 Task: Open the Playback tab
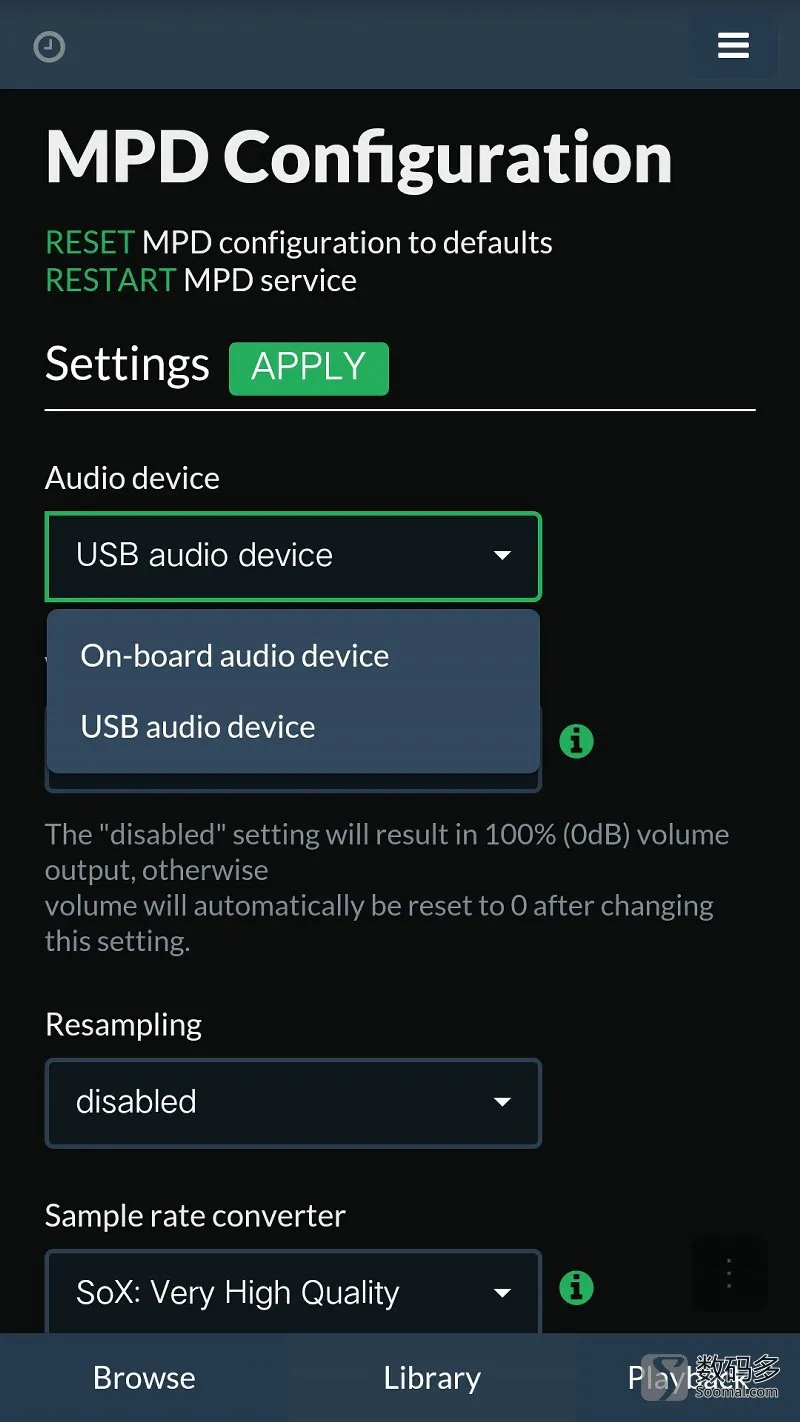click(688, 1378)
